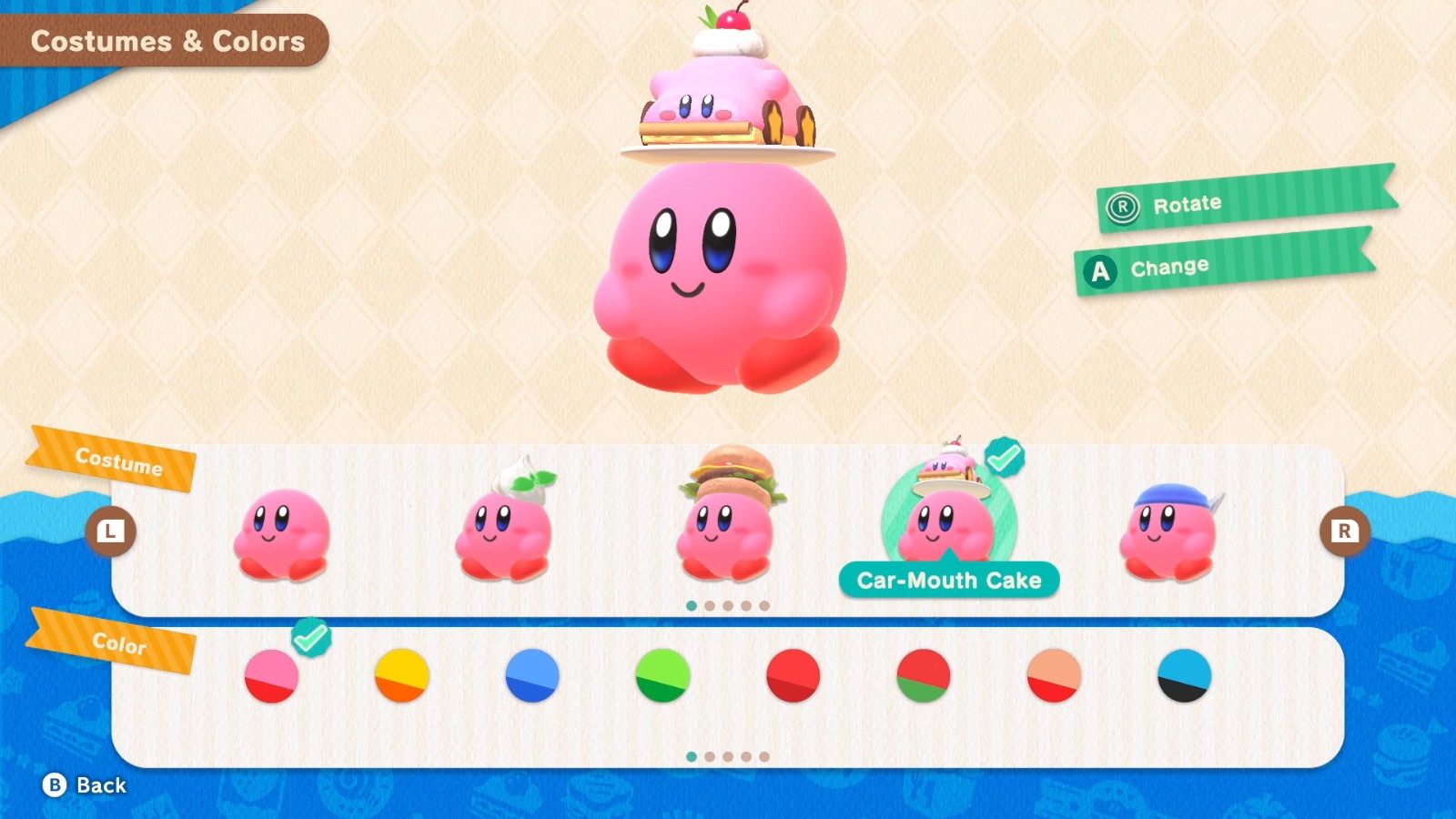Go to previous costume page with L

point(111,531)
